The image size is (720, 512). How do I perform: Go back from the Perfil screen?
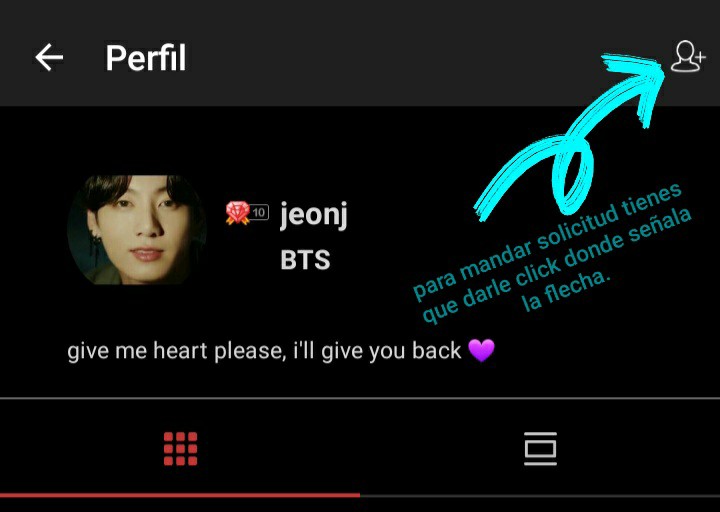49,58
